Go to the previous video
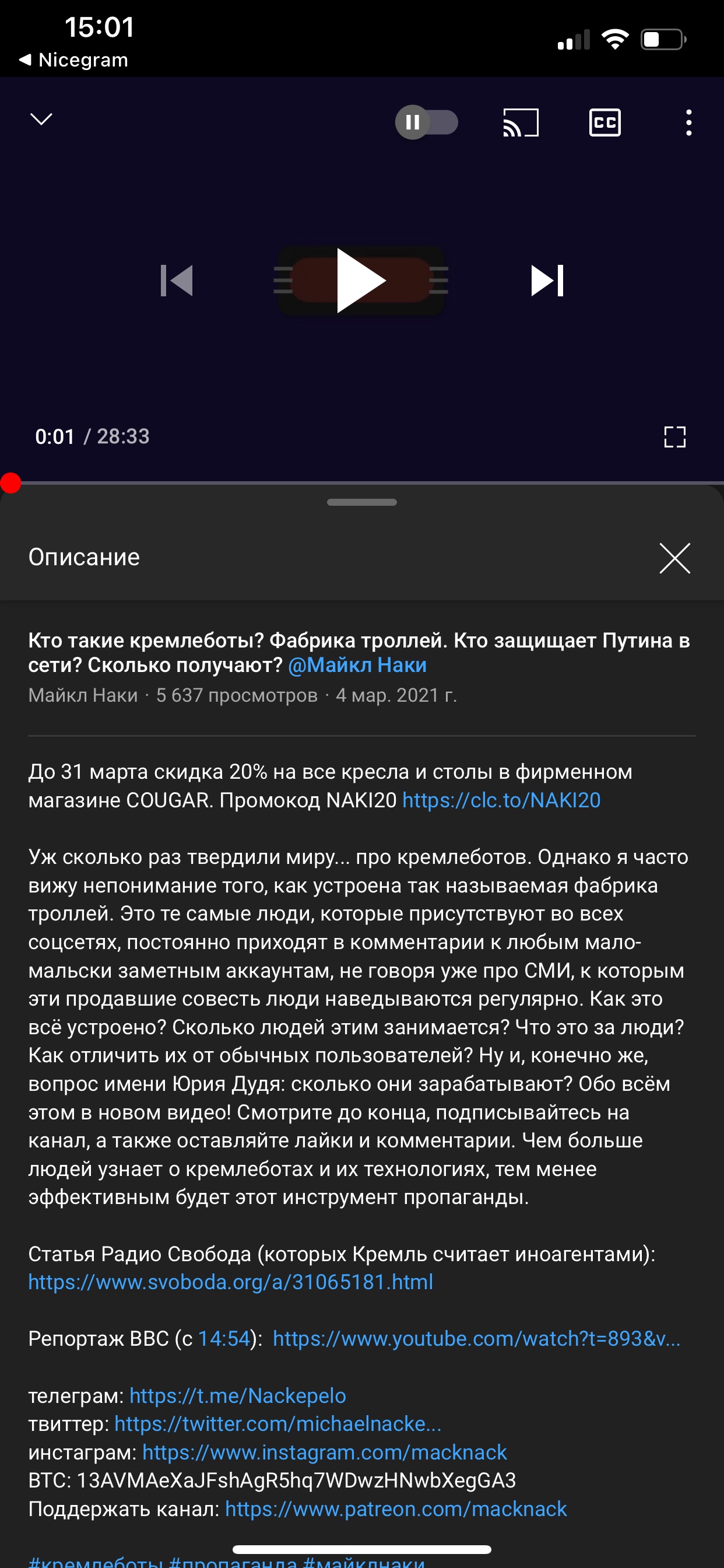Screen dimensions: 724x1568 click(x=177, y=281)
